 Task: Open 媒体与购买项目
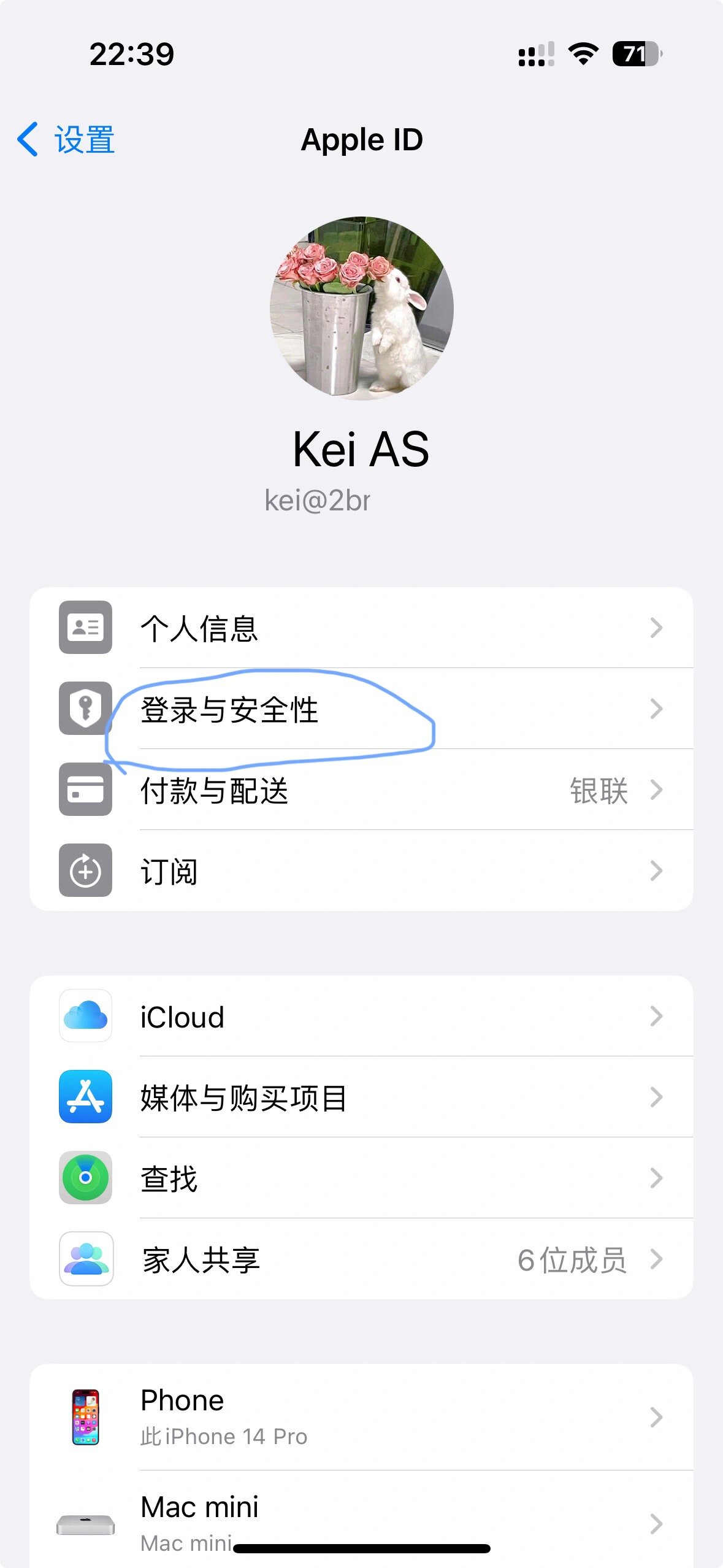(361, 1097)
